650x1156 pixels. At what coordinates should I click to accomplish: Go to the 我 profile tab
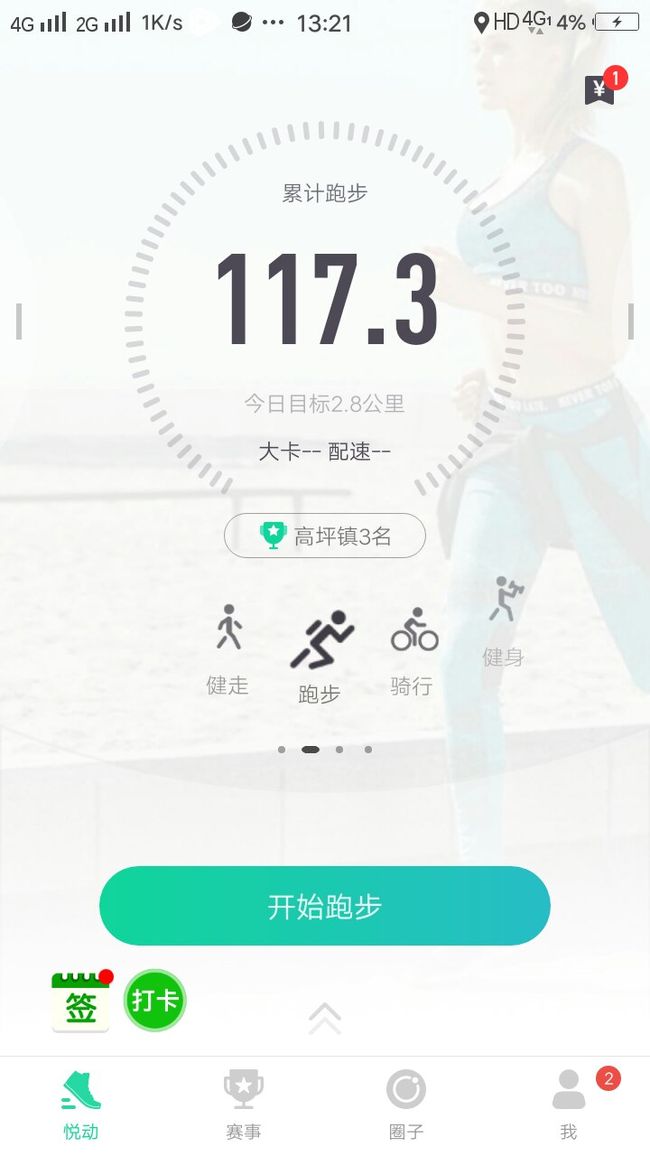568,1104
